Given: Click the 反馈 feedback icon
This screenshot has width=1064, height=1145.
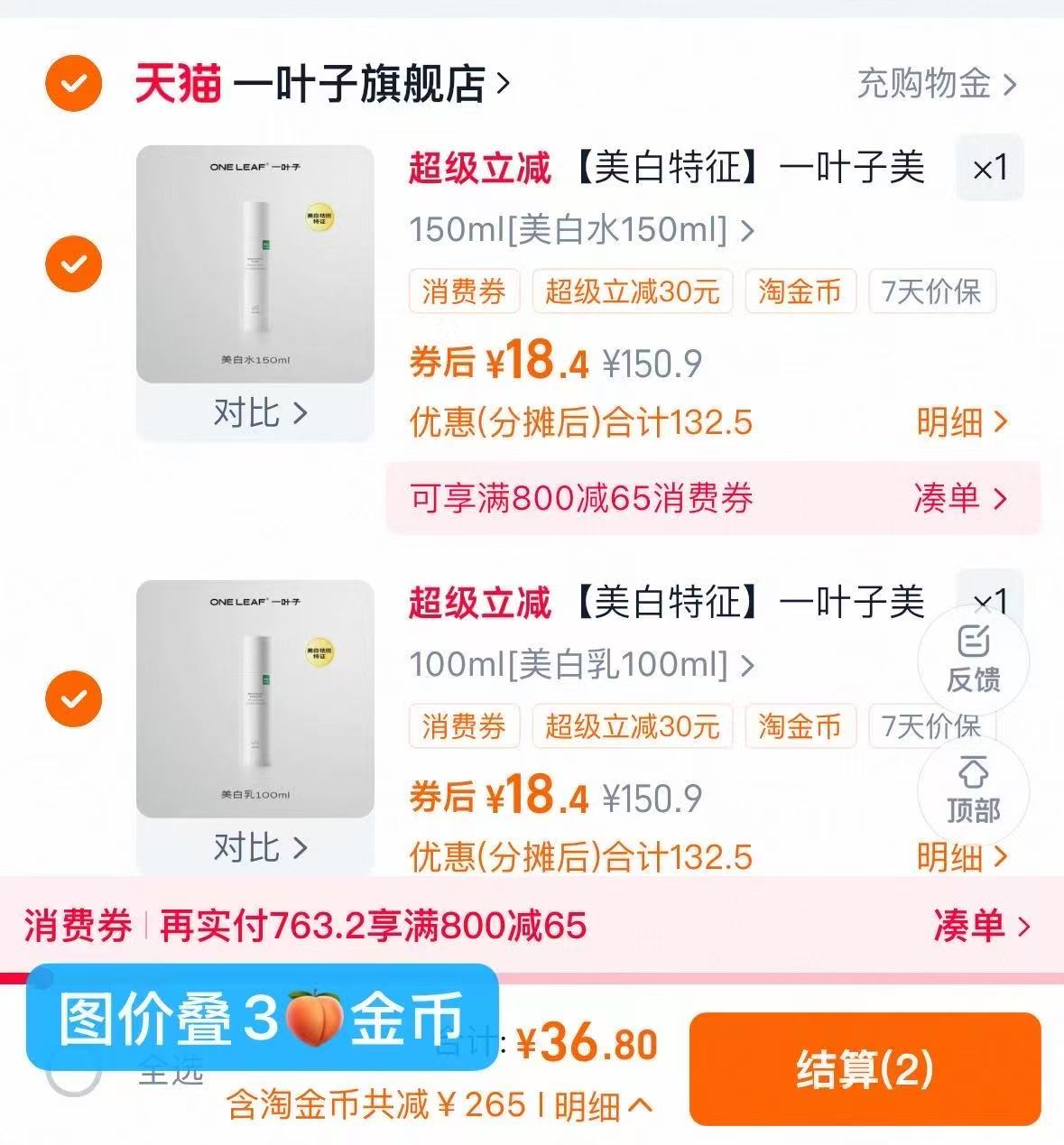Looking at the screenshot, I should [974, 661].
